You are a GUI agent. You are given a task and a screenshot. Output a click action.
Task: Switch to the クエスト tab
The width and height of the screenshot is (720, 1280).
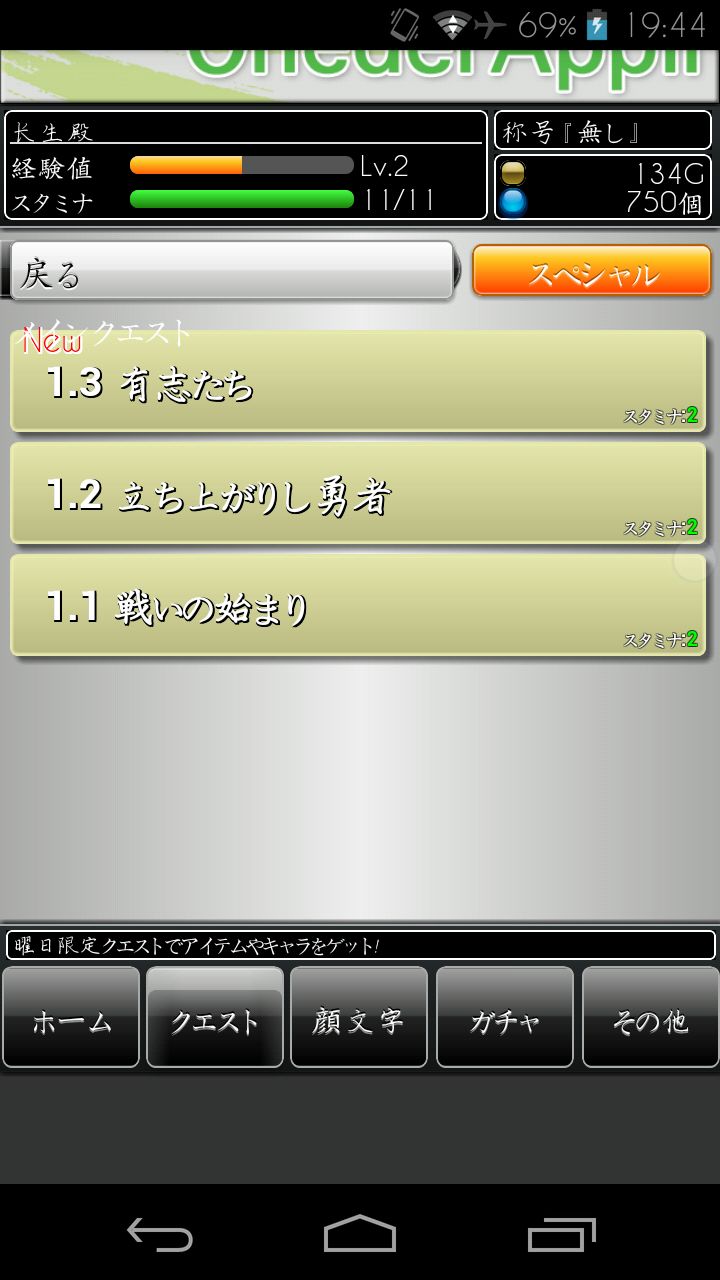215,1018
